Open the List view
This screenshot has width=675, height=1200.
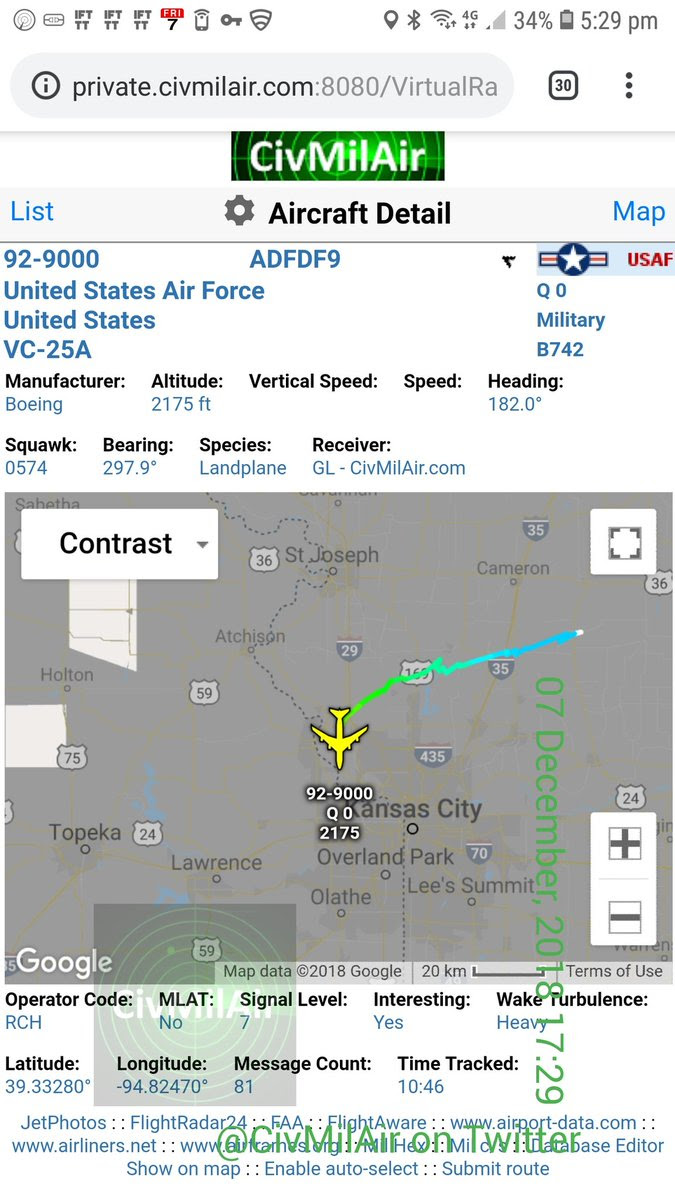[x=32, y=212]
